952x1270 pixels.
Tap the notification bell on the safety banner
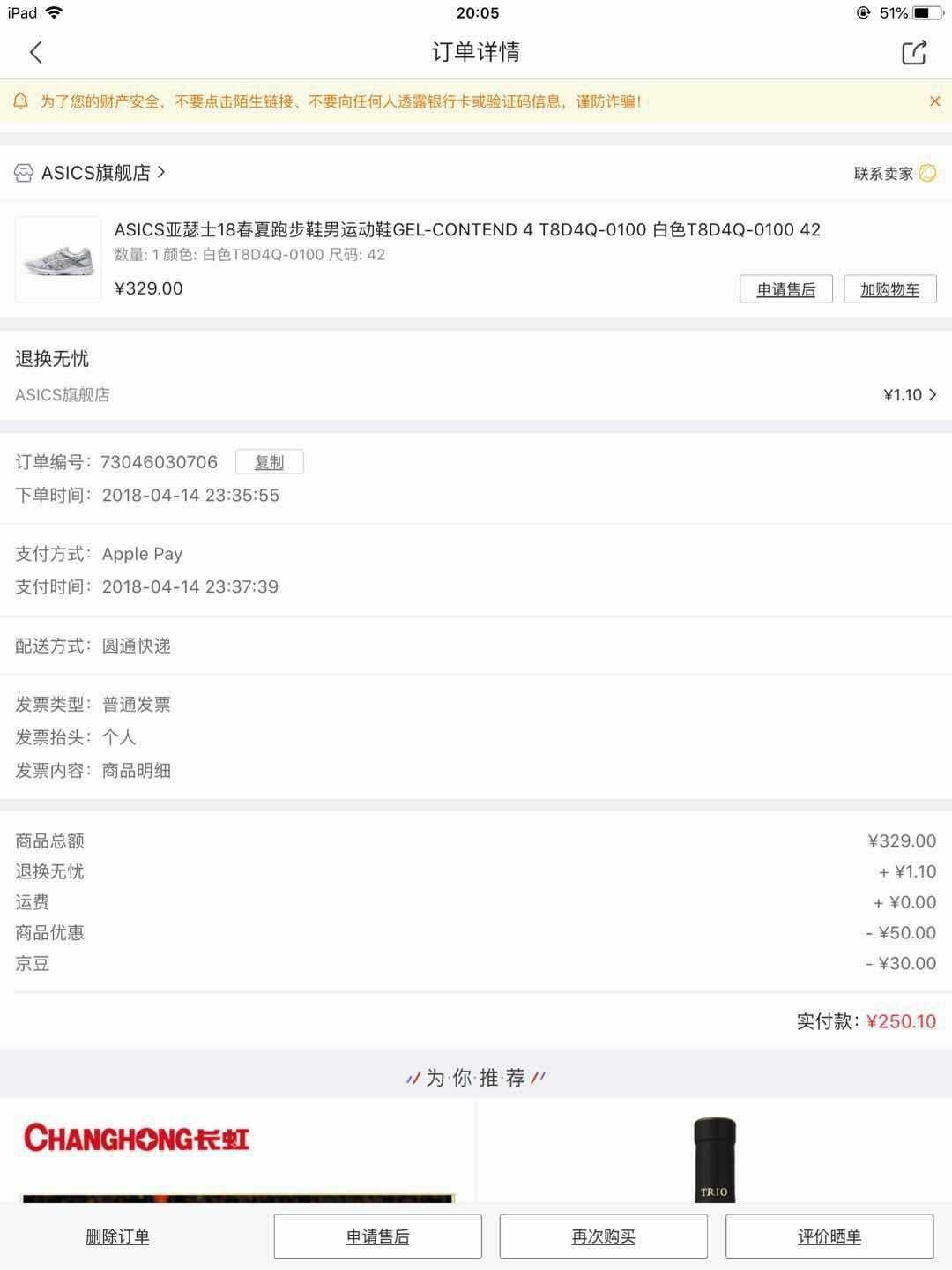tap(19, 101)
